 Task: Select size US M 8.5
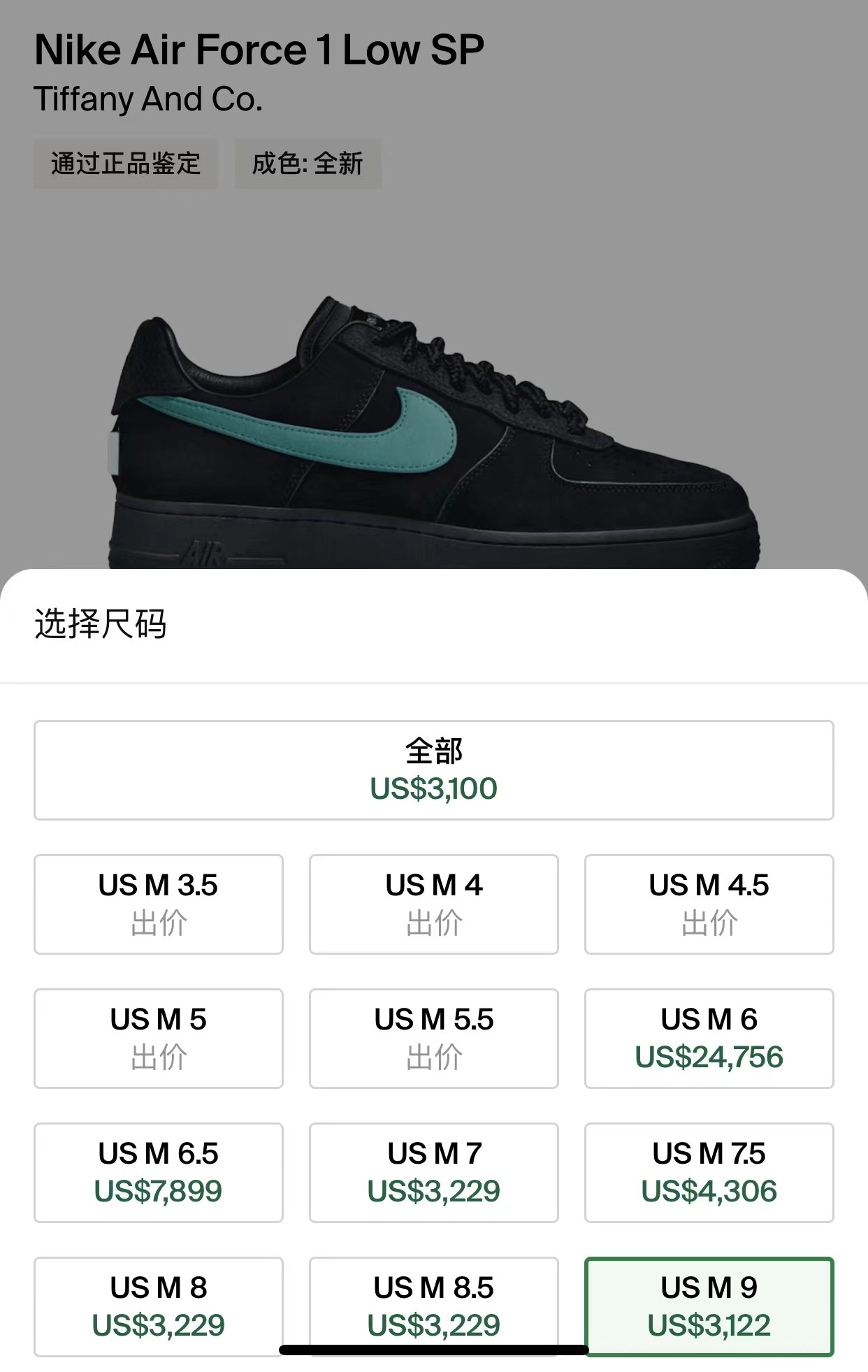pyautogui.click(x=433, y=1300)
